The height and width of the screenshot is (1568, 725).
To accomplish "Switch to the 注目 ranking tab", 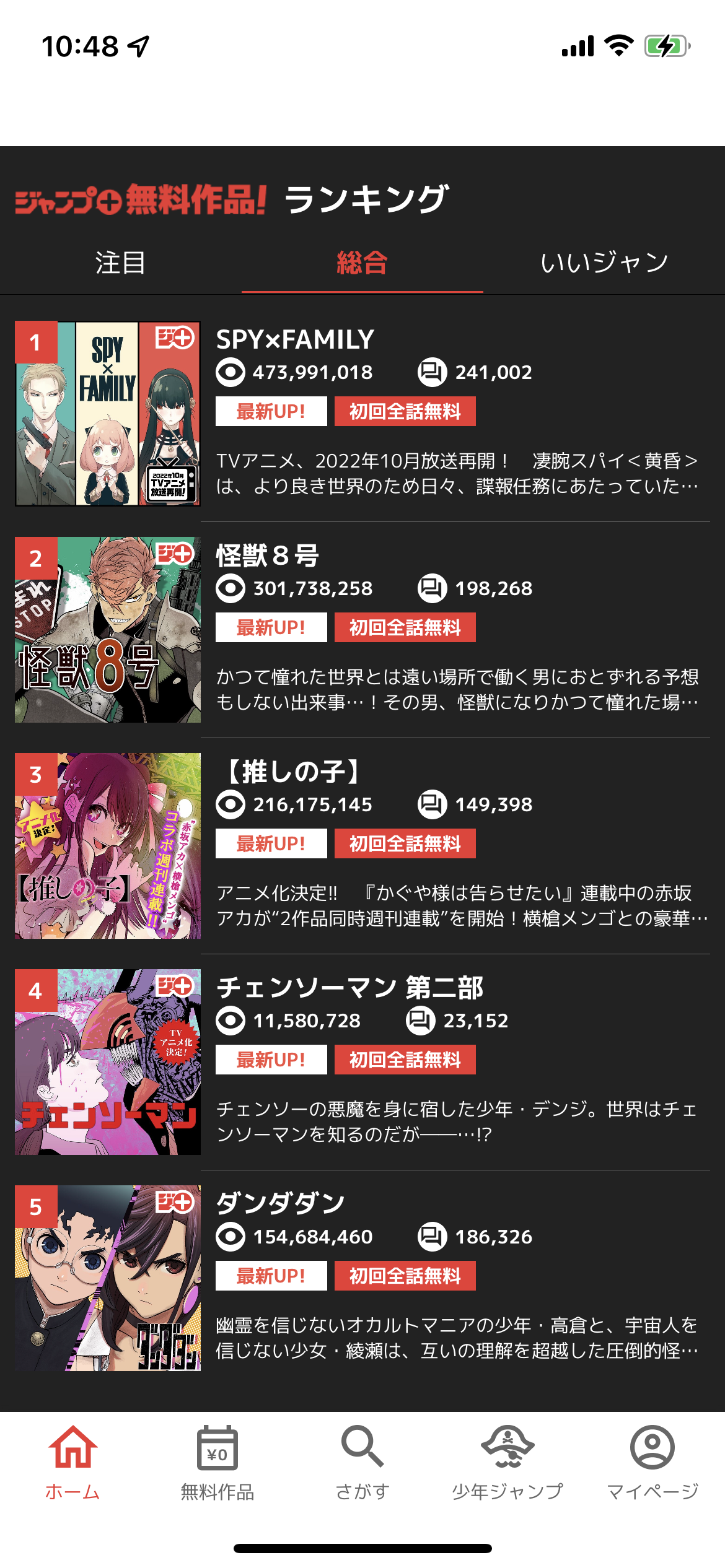I will point(120,263).
